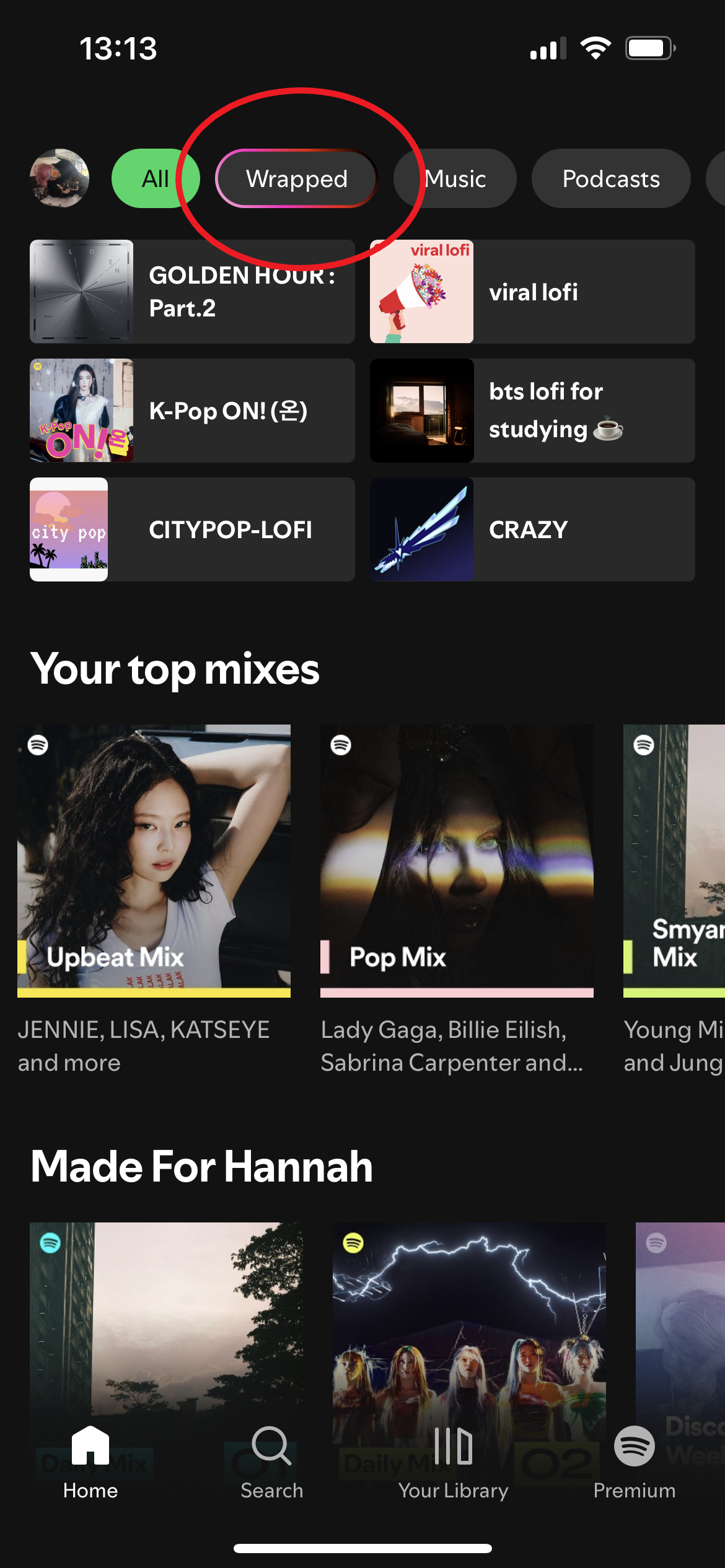The height and width of the screenshot is (1568, 725).
Task: Tap the Your top mixes heading
Action: [x=175, y=668]
